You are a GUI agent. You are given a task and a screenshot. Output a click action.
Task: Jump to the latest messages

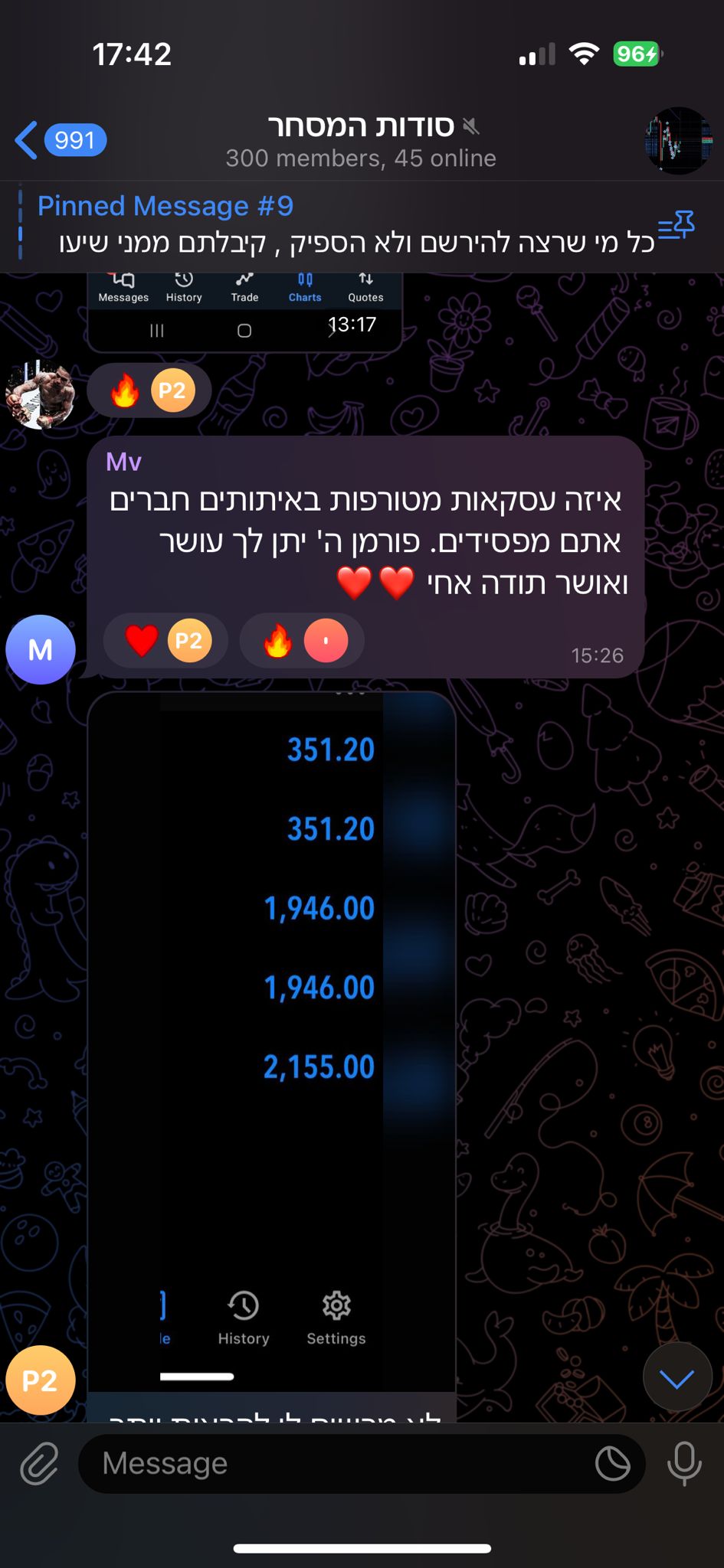coord(677,1377)
